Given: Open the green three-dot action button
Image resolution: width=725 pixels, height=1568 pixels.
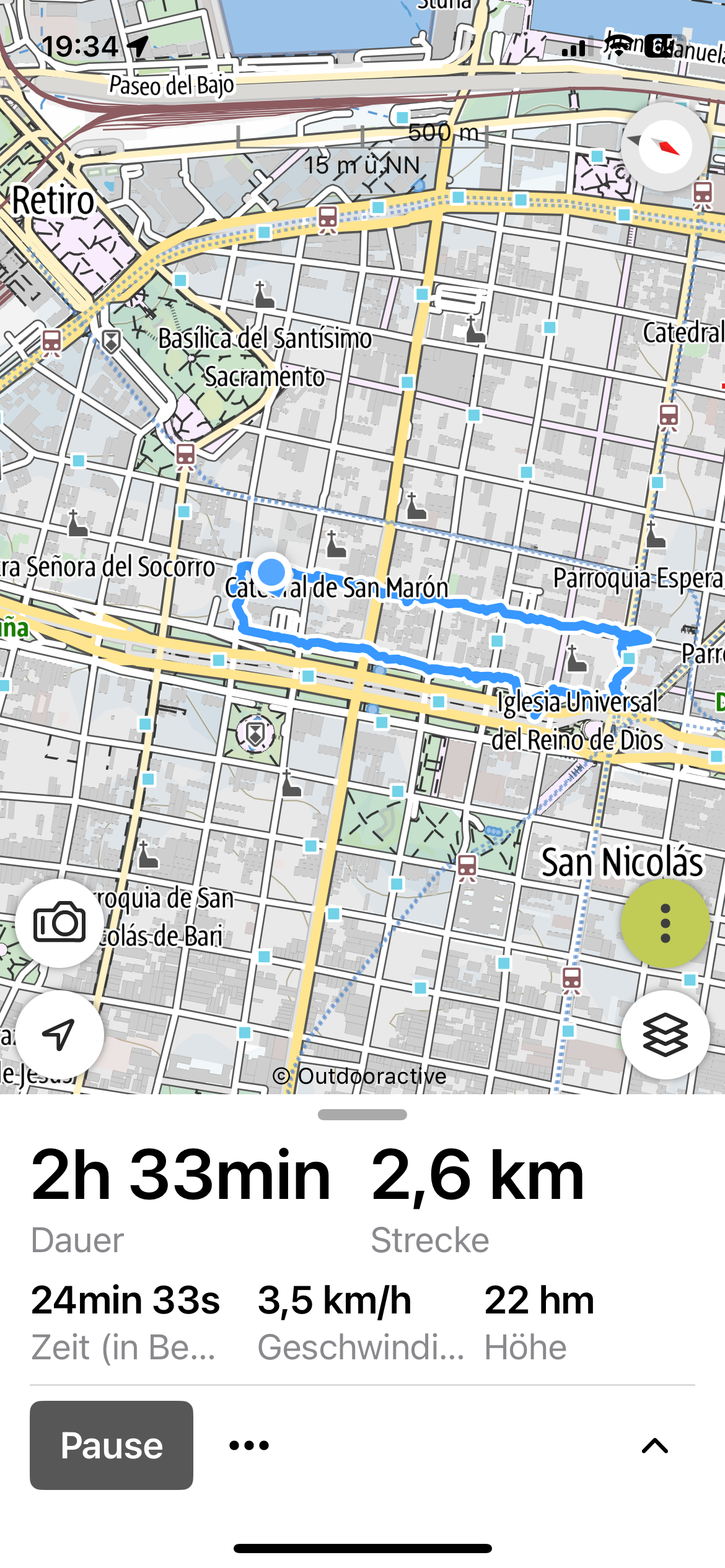Looking at the screenshot, I should [665, 923].
